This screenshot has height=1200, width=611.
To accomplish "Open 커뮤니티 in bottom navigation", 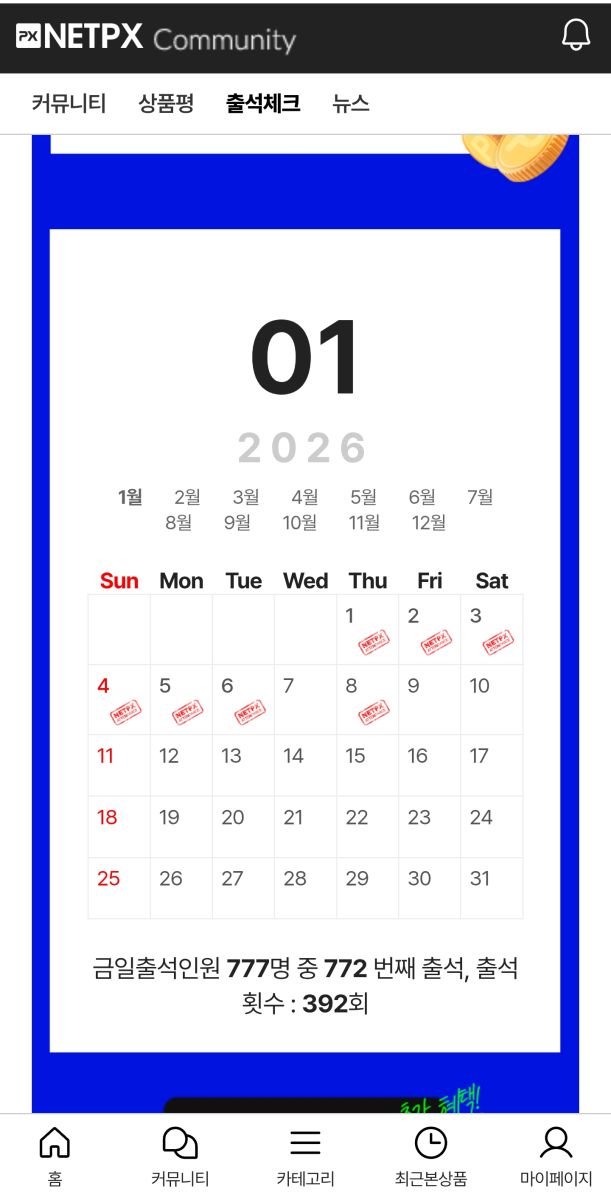I will (179, 1156).
